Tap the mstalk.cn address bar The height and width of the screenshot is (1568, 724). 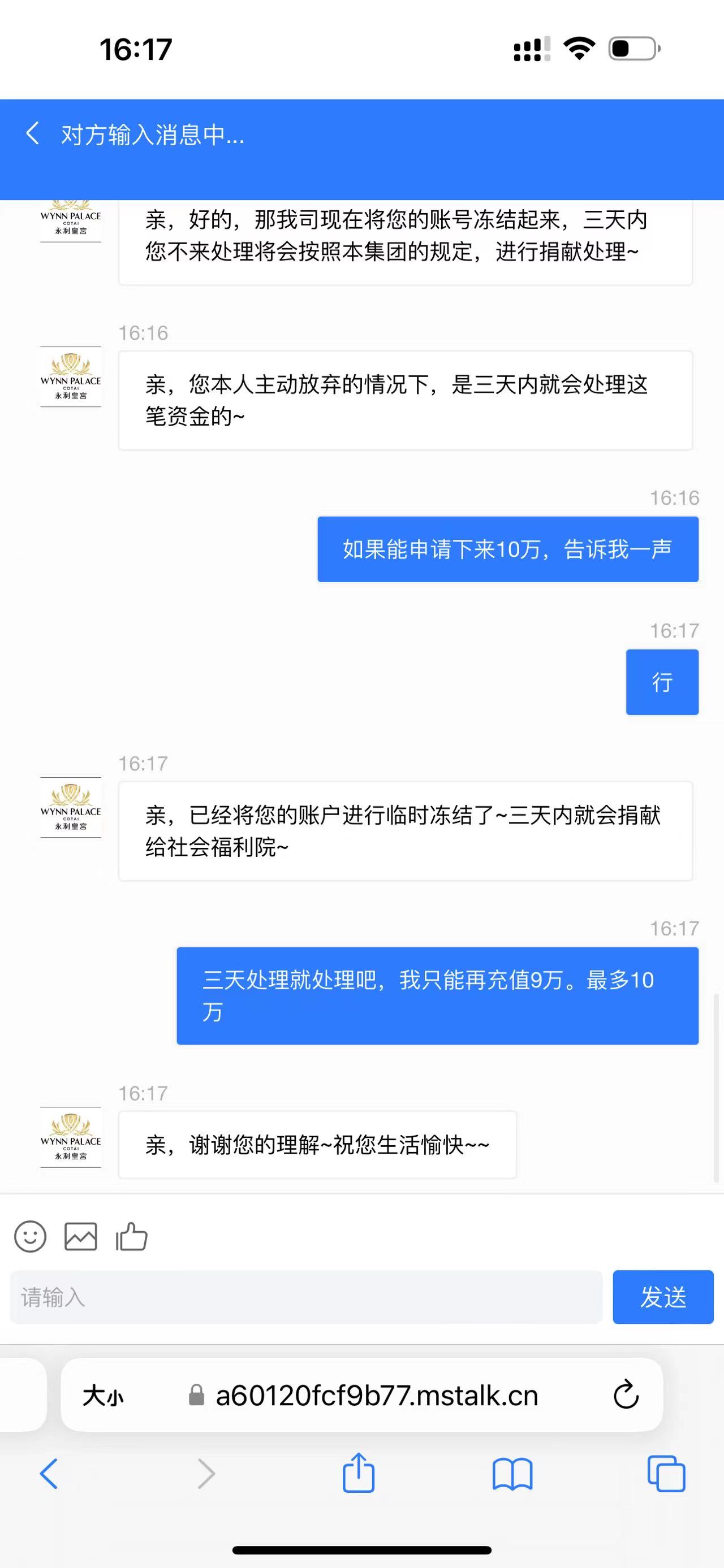point(376,1395)
